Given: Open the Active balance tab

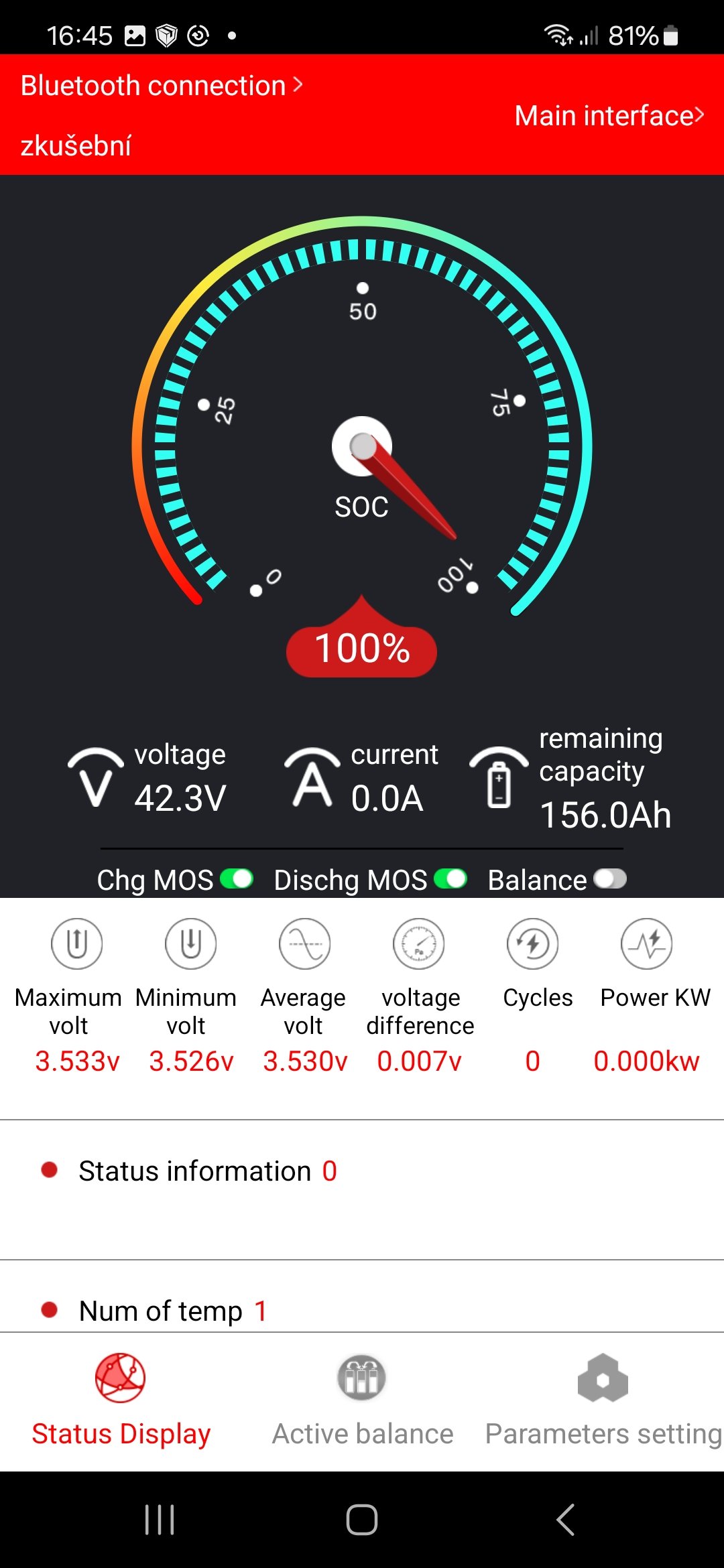Looking at the screenshot, I should [362, 1397].
